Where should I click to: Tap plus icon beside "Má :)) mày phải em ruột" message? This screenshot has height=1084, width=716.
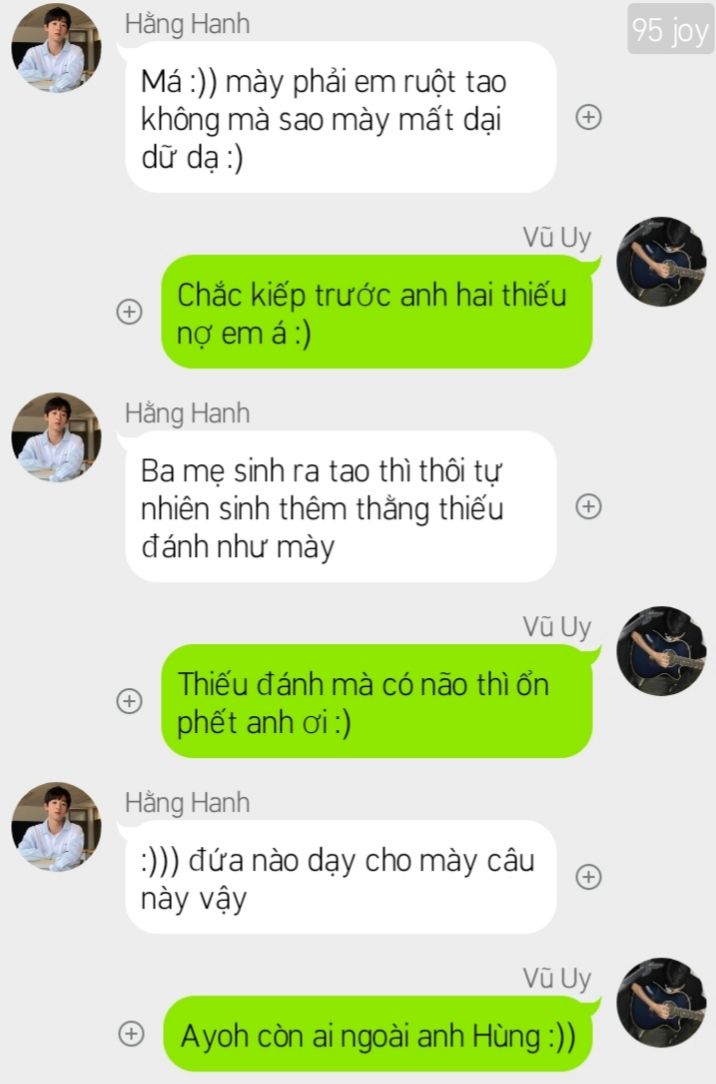(x=589, y=118)
